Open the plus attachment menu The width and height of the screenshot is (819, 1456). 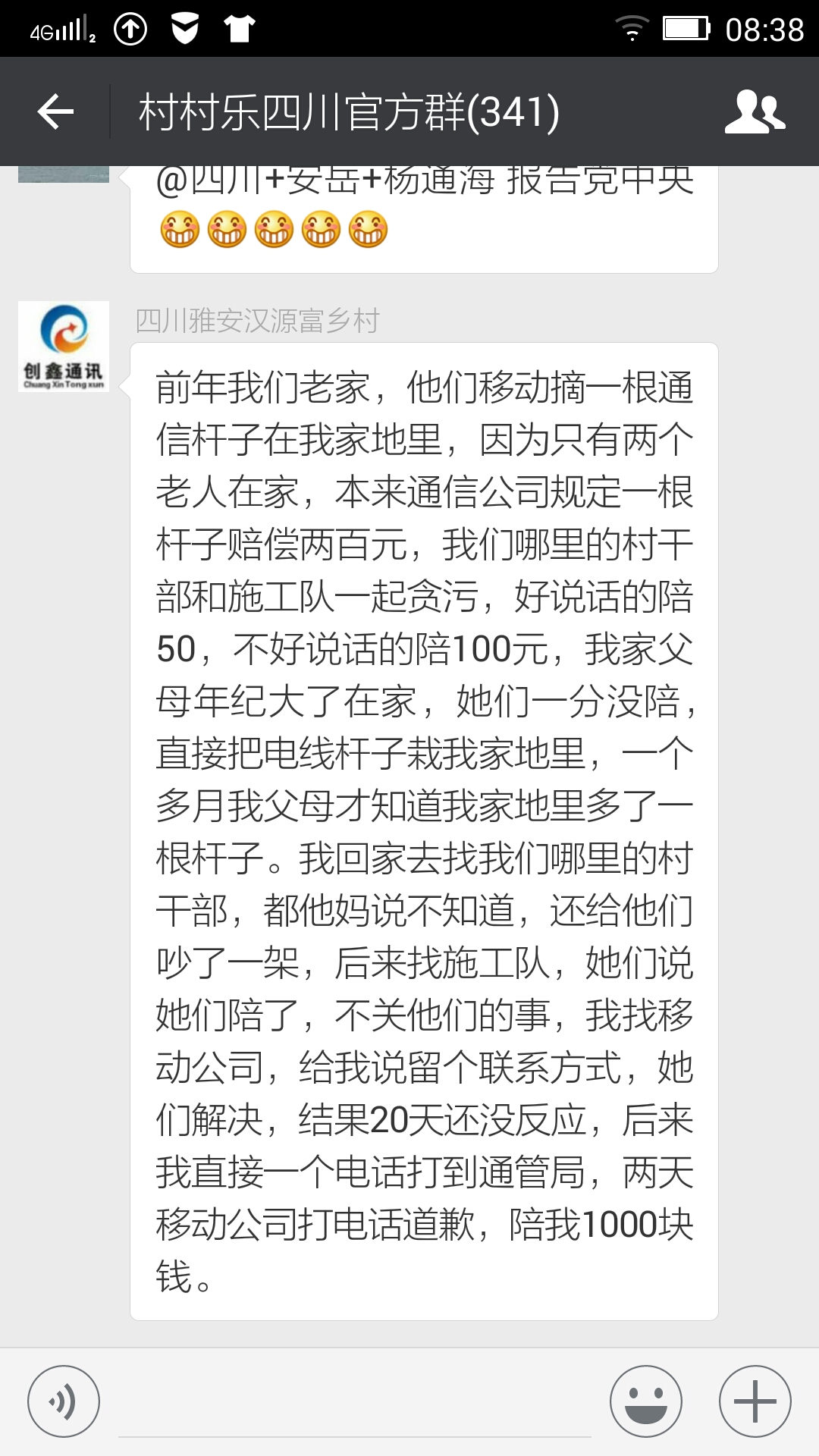[x=755, y=1401]
